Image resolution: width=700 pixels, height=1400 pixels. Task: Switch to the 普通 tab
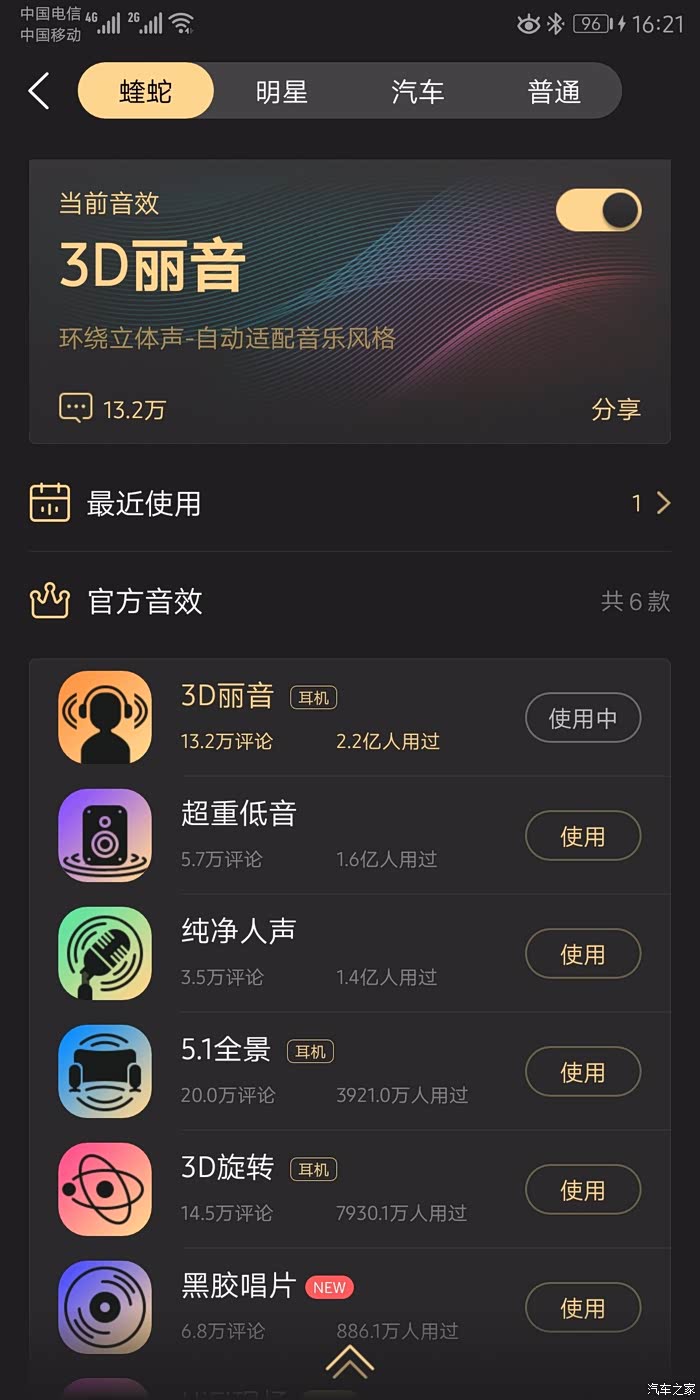click(x=553, y=92)
